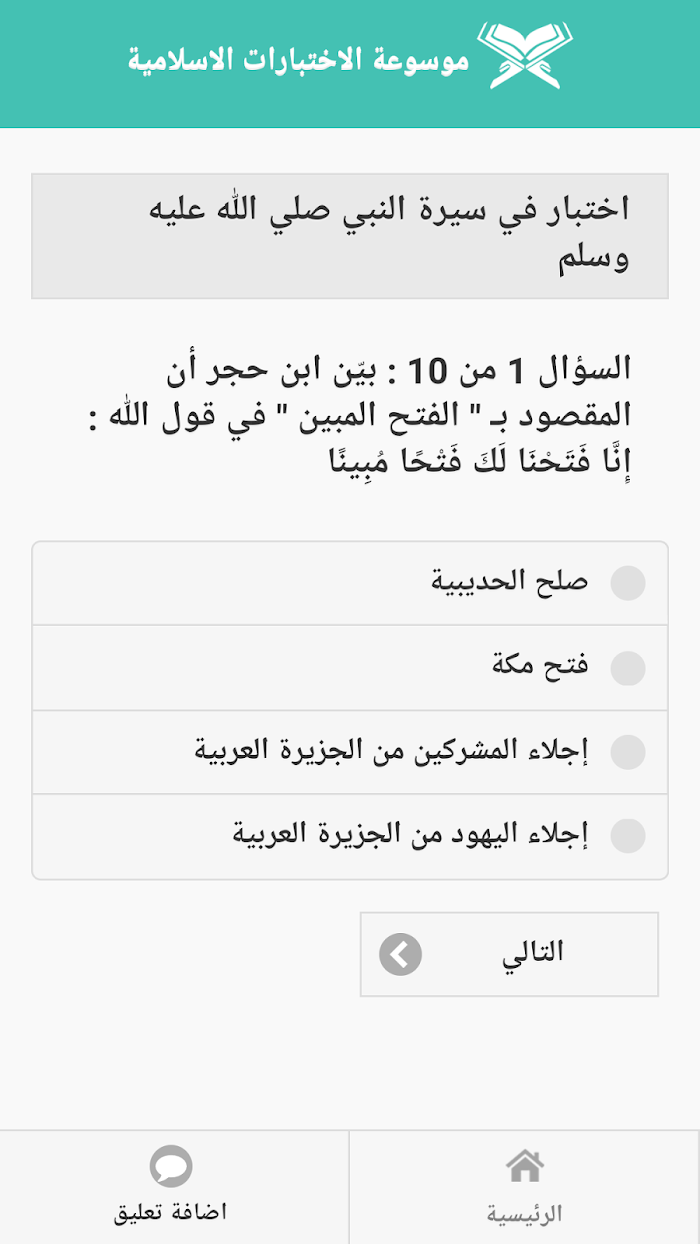
Task: Pick إجلاء المشركين من الجزيرة العربية
Action: click(350, 752)
